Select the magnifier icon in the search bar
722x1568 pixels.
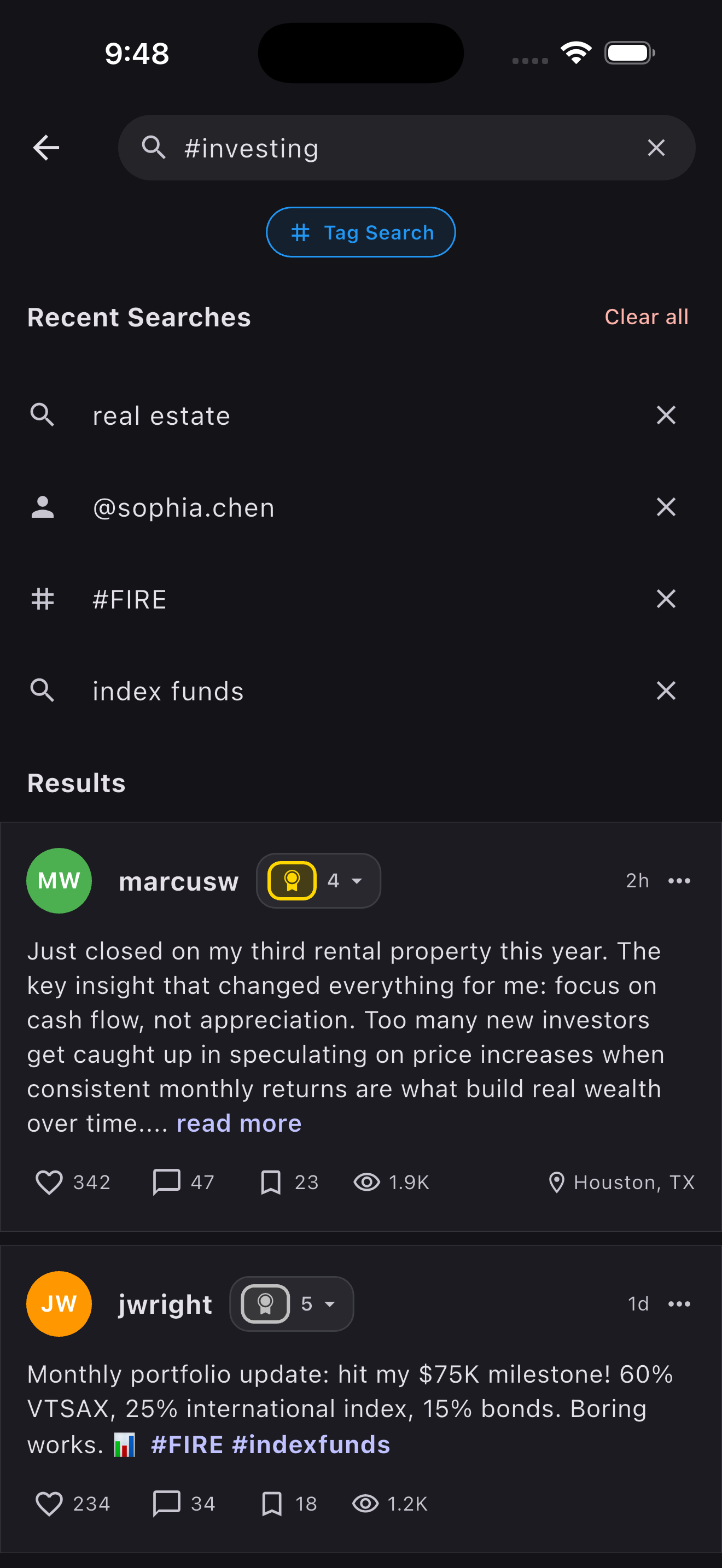(154, 147)
